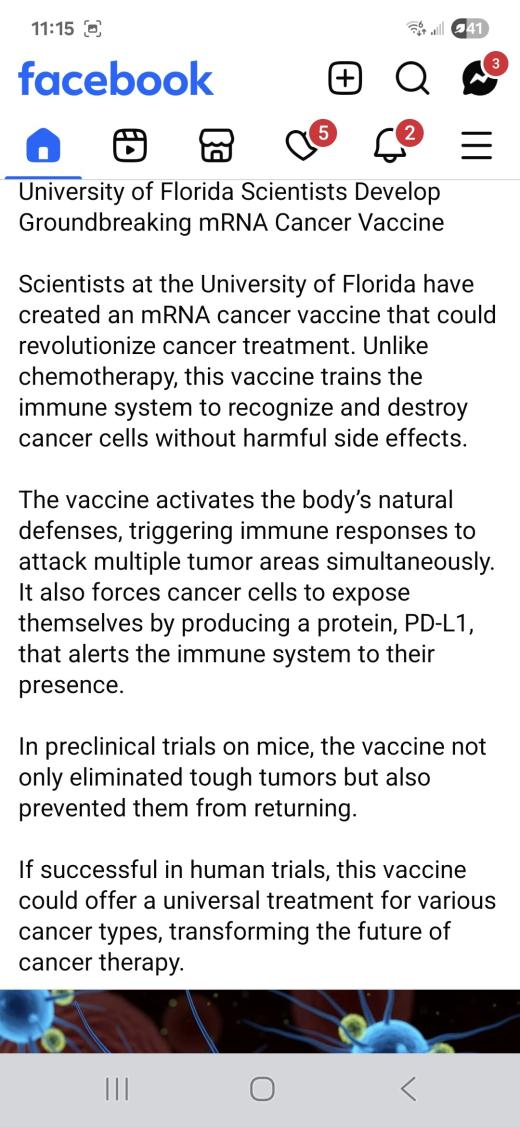This screenshot has width=520, height=1127.
Task: Switch to the Home feed tab
Action: coord(43,146)
